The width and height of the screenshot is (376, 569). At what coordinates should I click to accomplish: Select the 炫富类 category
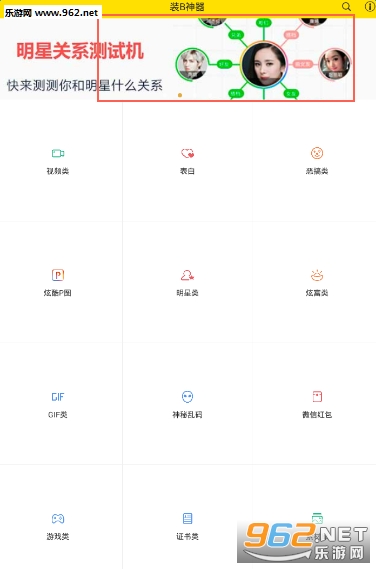[317, 282]
